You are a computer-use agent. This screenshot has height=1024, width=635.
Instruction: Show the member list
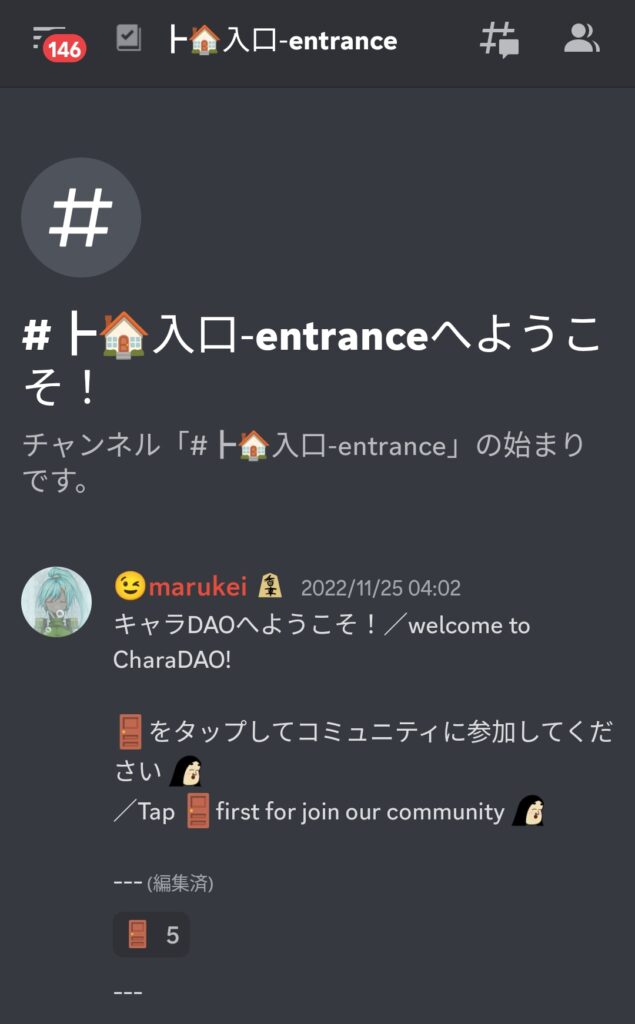coord(581,40)
